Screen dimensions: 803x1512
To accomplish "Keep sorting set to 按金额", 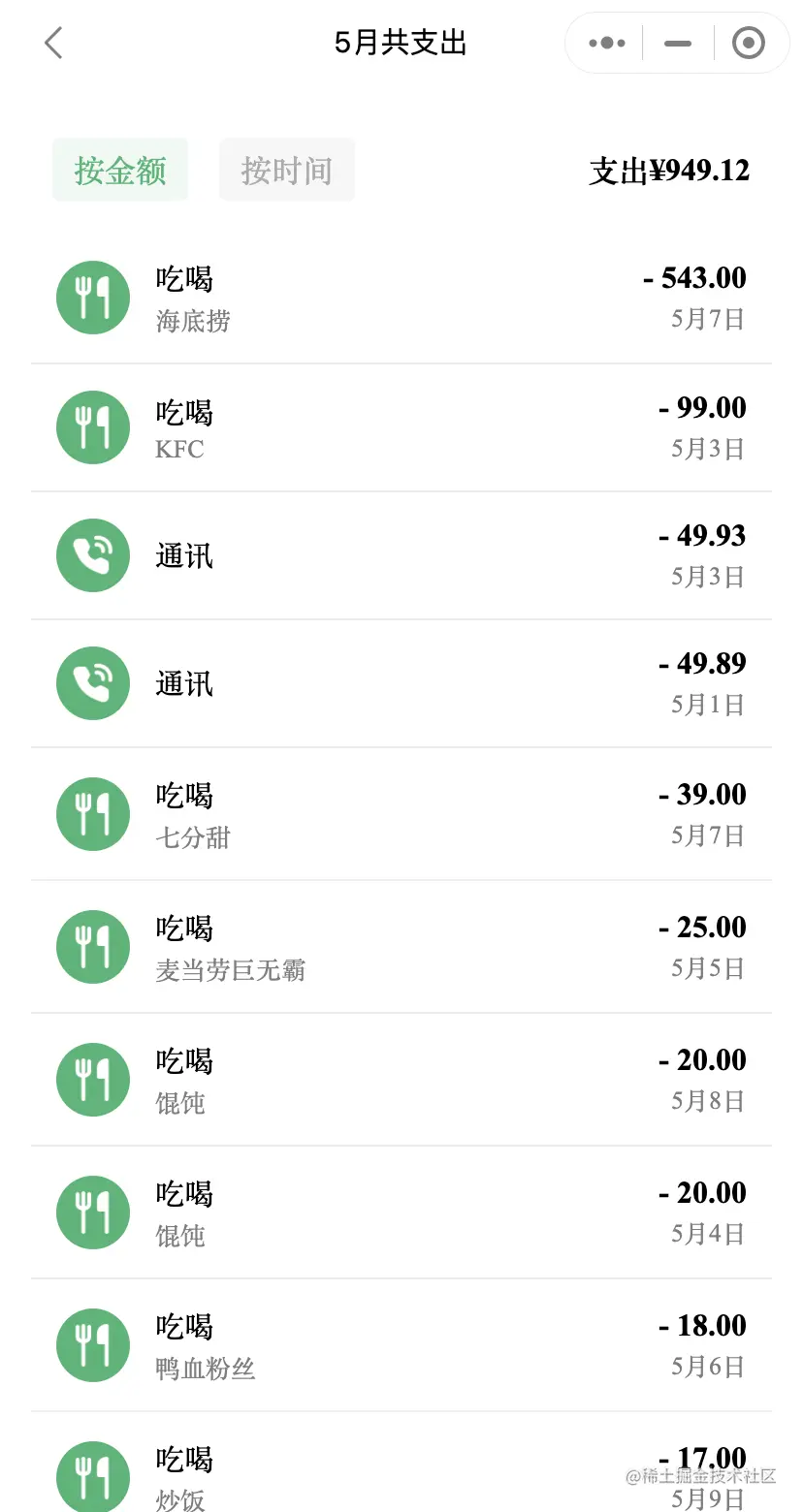I will click(120, 170).
